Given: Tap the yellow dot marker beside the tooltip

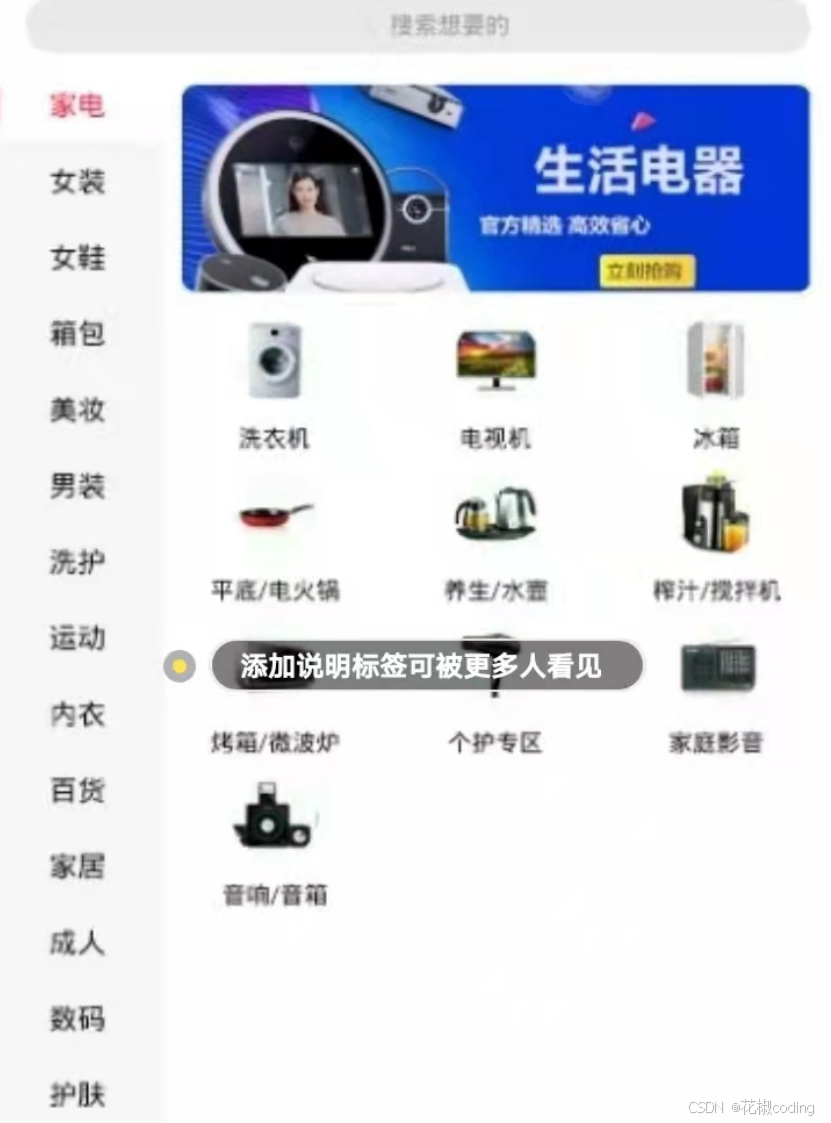Looking at the screenshot, I should [x=179, y=665].
